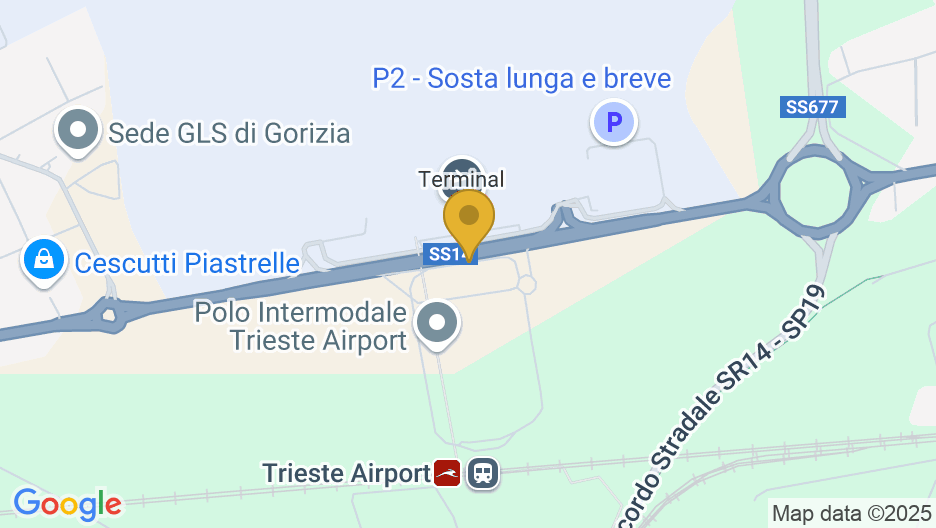Open the Sede GLS di Gorizia pin
936x528 pixels.
[x=78, y=130]
